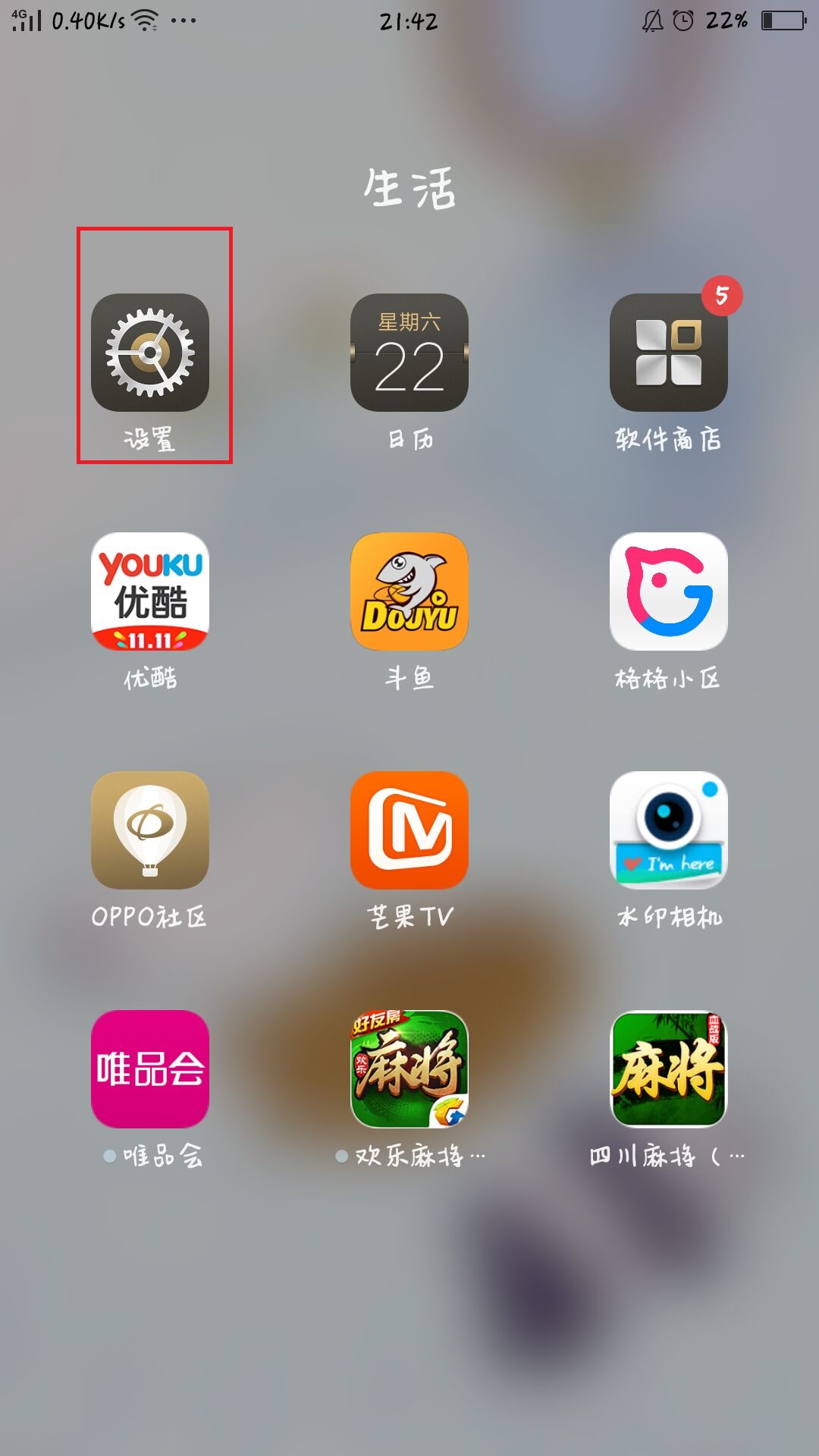Open the 优酷 Youku app

tap(150, 591)
